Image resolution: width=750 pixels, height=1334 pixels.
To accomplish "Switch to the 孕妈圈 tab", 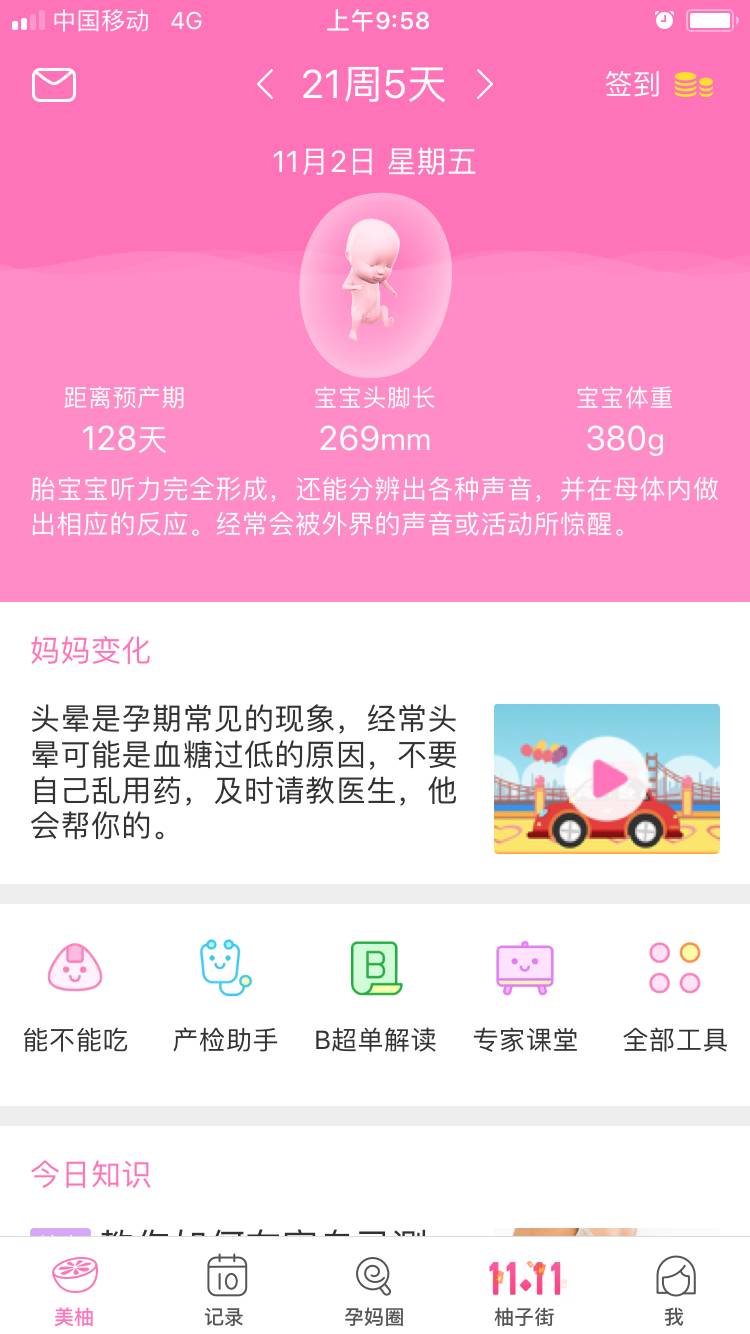I will [374, 1290].
